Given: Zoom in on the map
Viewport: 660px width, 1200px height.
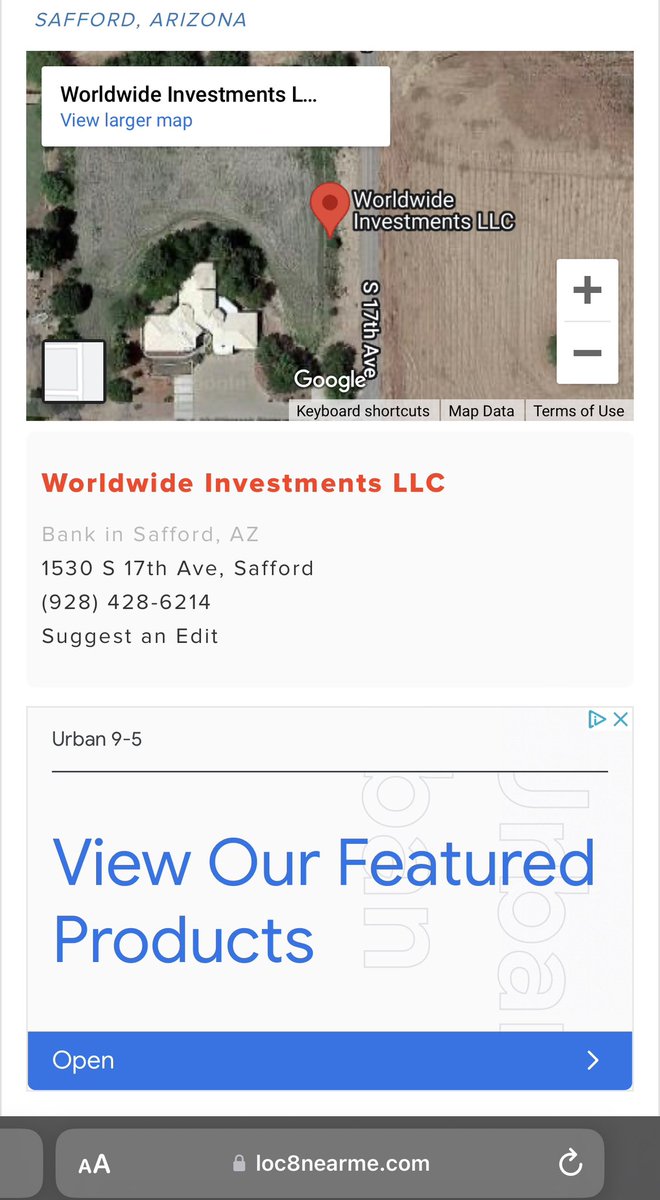Looking at the screenshot, I should click(587, 291).
